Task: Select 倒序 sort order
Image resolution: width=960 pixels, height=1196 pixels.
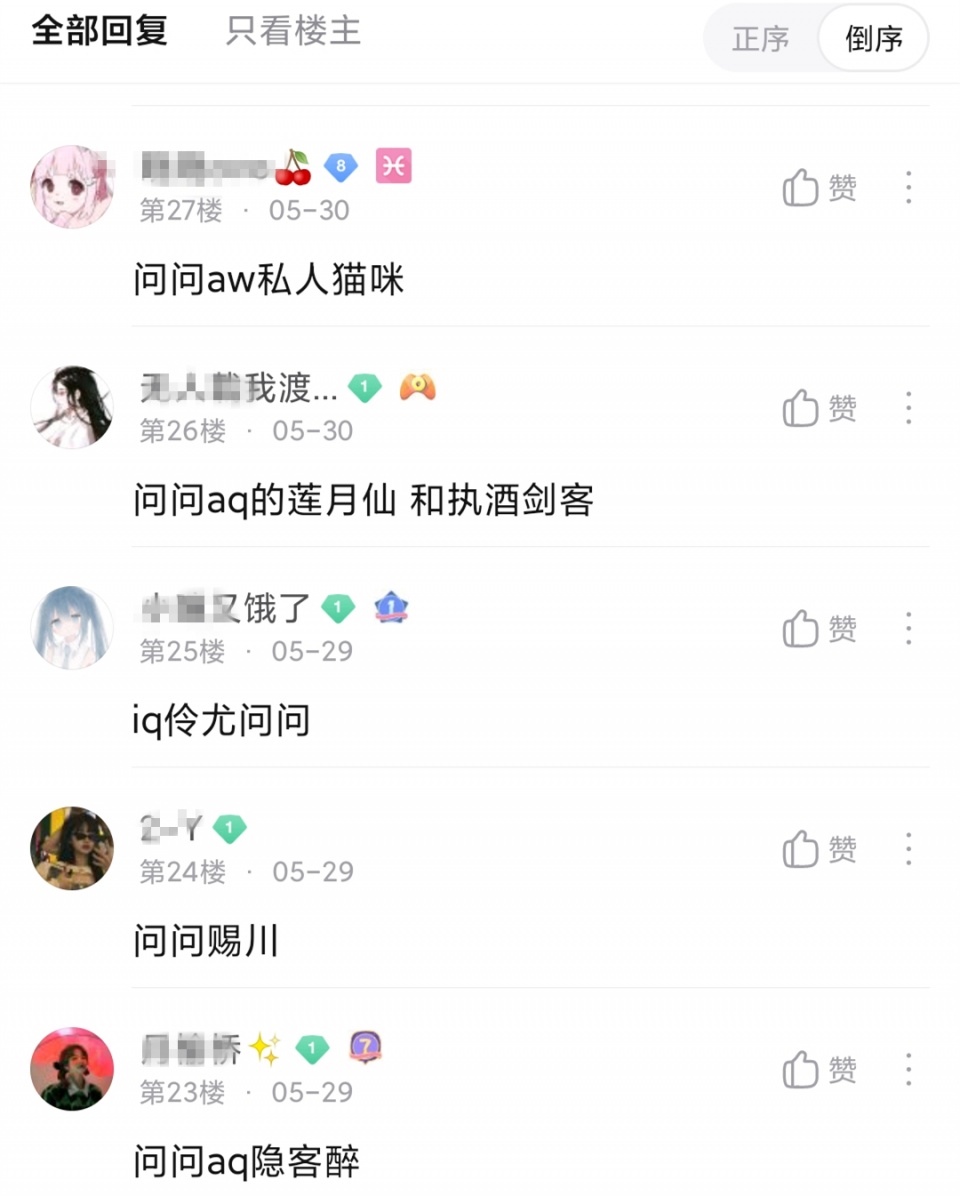Action: pyautogui.click(x=874, y=39)
